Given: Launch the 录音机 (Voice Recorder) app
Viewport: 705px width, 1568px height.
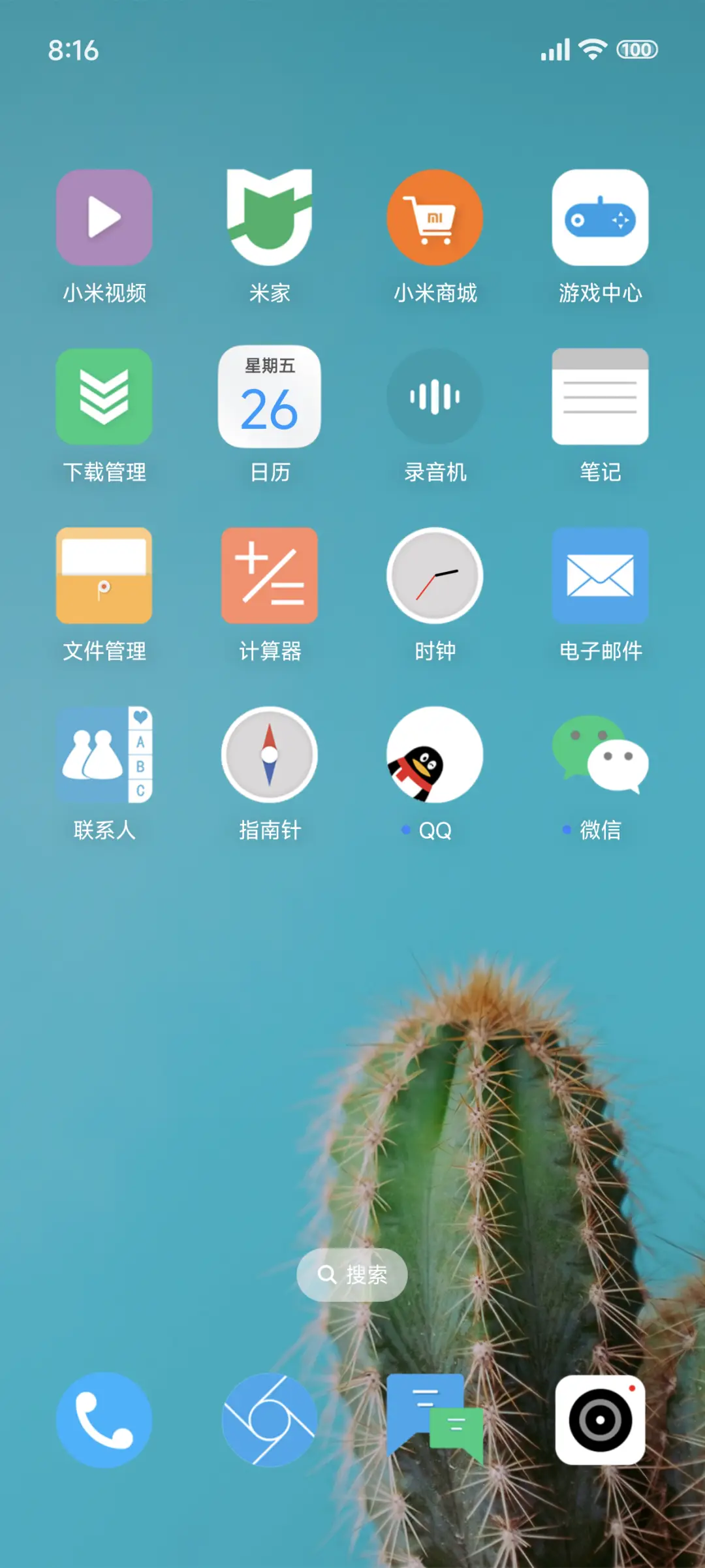Looking at the screenshot, I should click(435, 397).
